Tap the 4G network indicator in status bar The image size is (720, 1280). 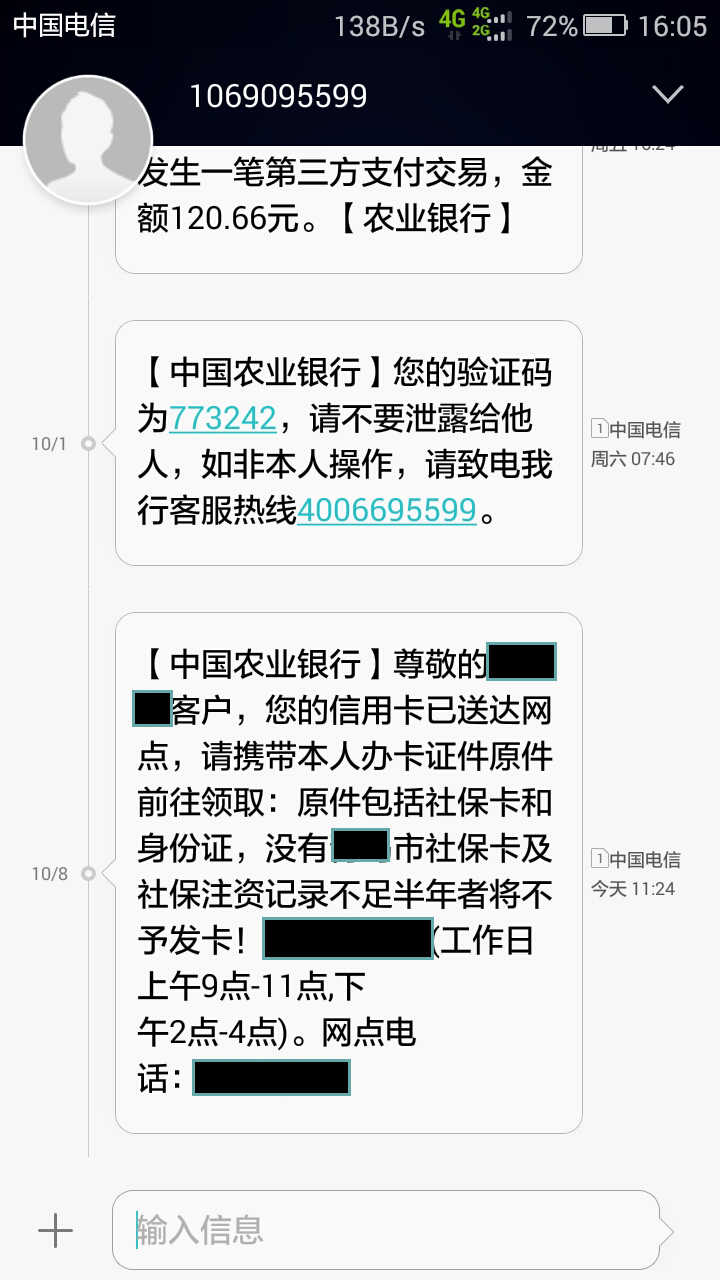point(453,20)
